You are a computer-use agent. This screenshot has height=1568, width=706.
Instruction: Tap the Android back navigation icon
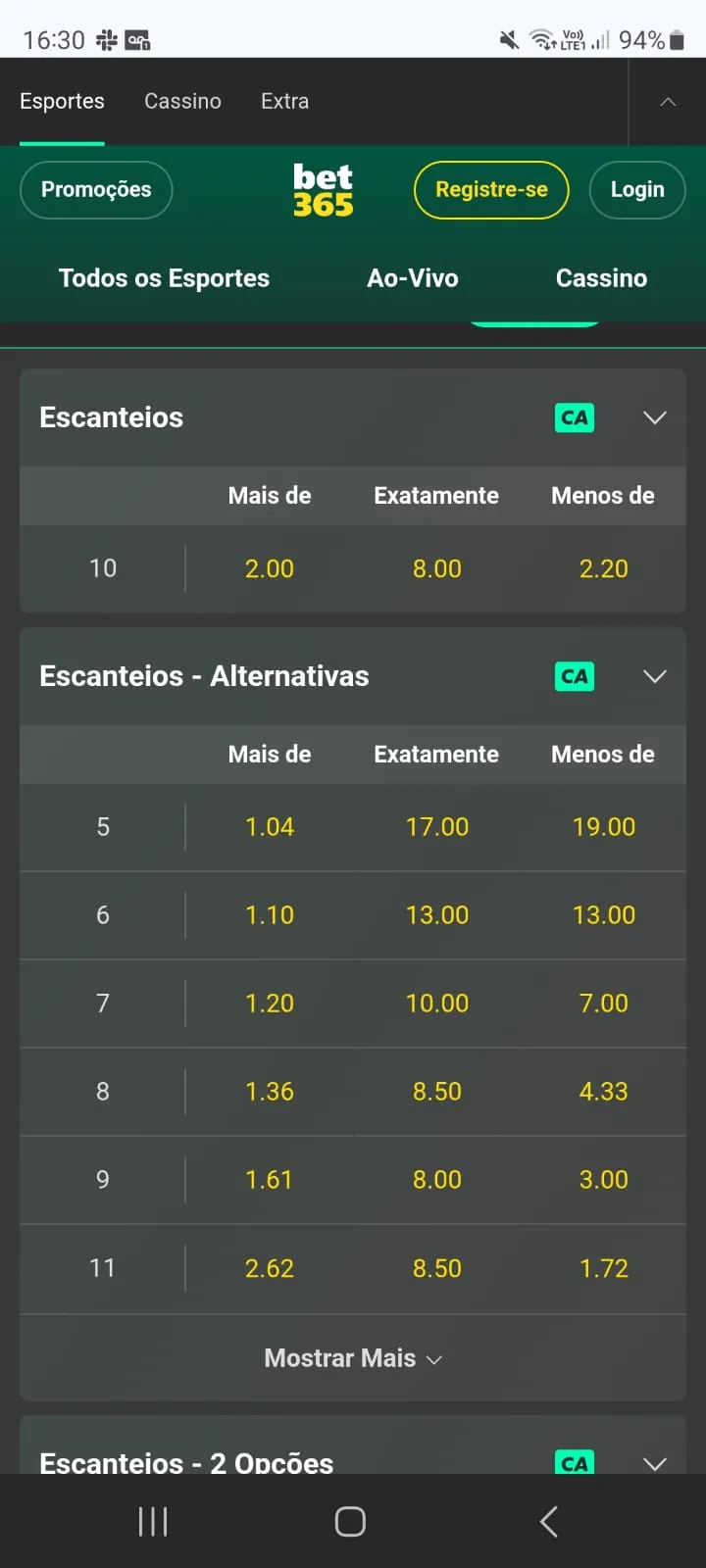point(548,1521)
